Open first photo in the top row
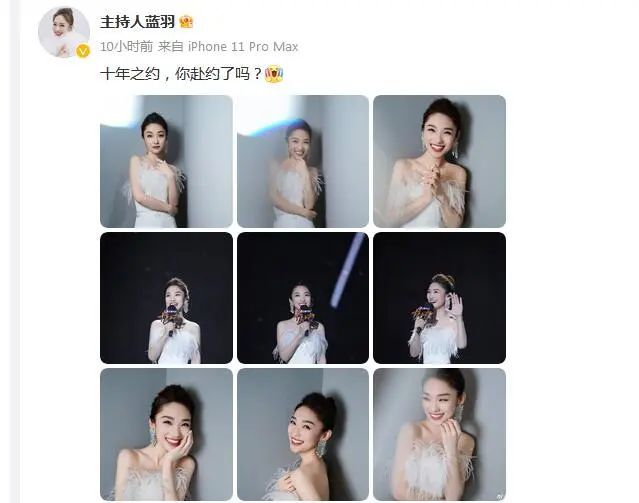639x503 pixels. (x=166, y=161)
